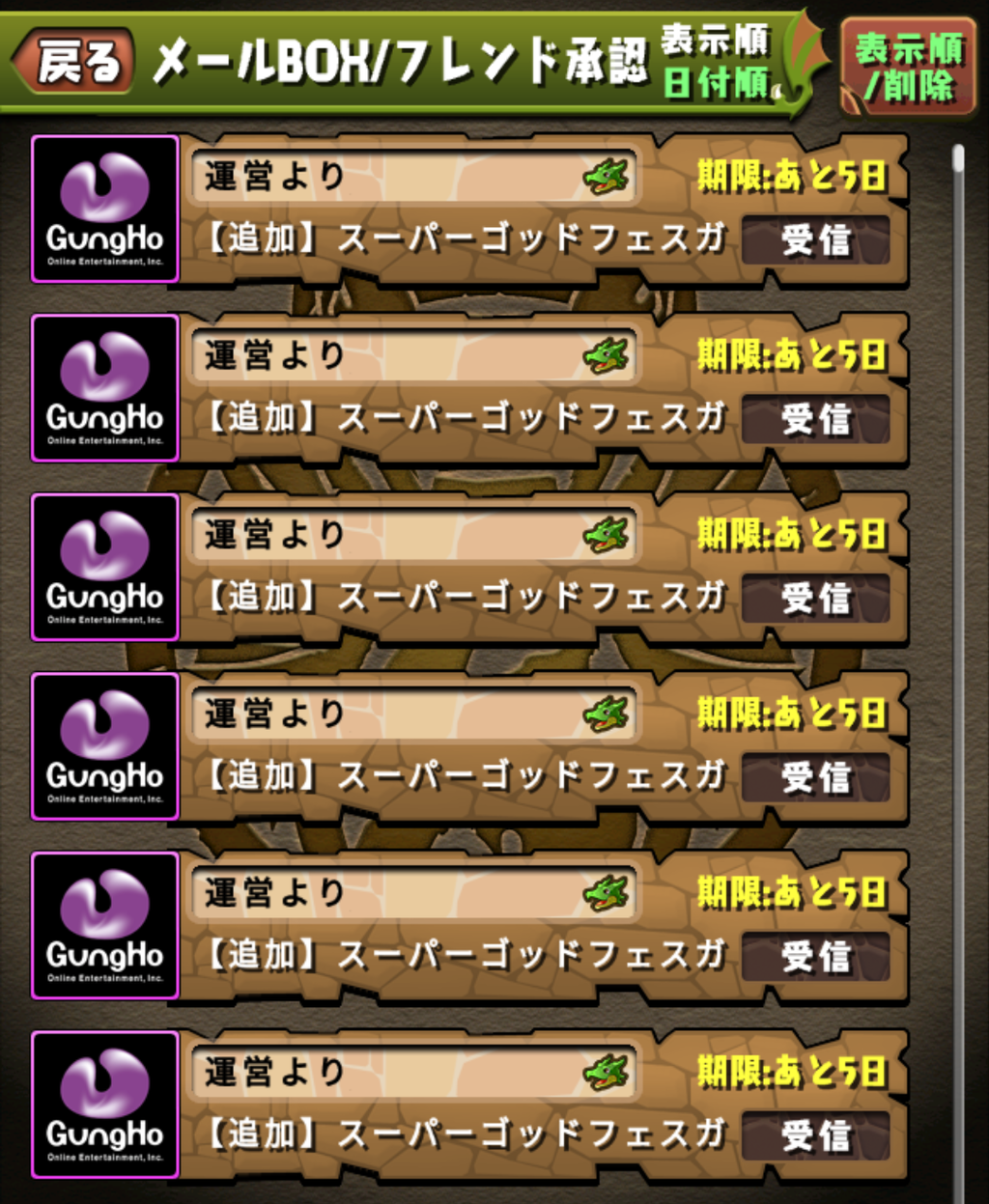Viewport: 989px width, 1204px height.
Task: Select the GungHo icon on the fifth mail
Action: tap(103, 927)
